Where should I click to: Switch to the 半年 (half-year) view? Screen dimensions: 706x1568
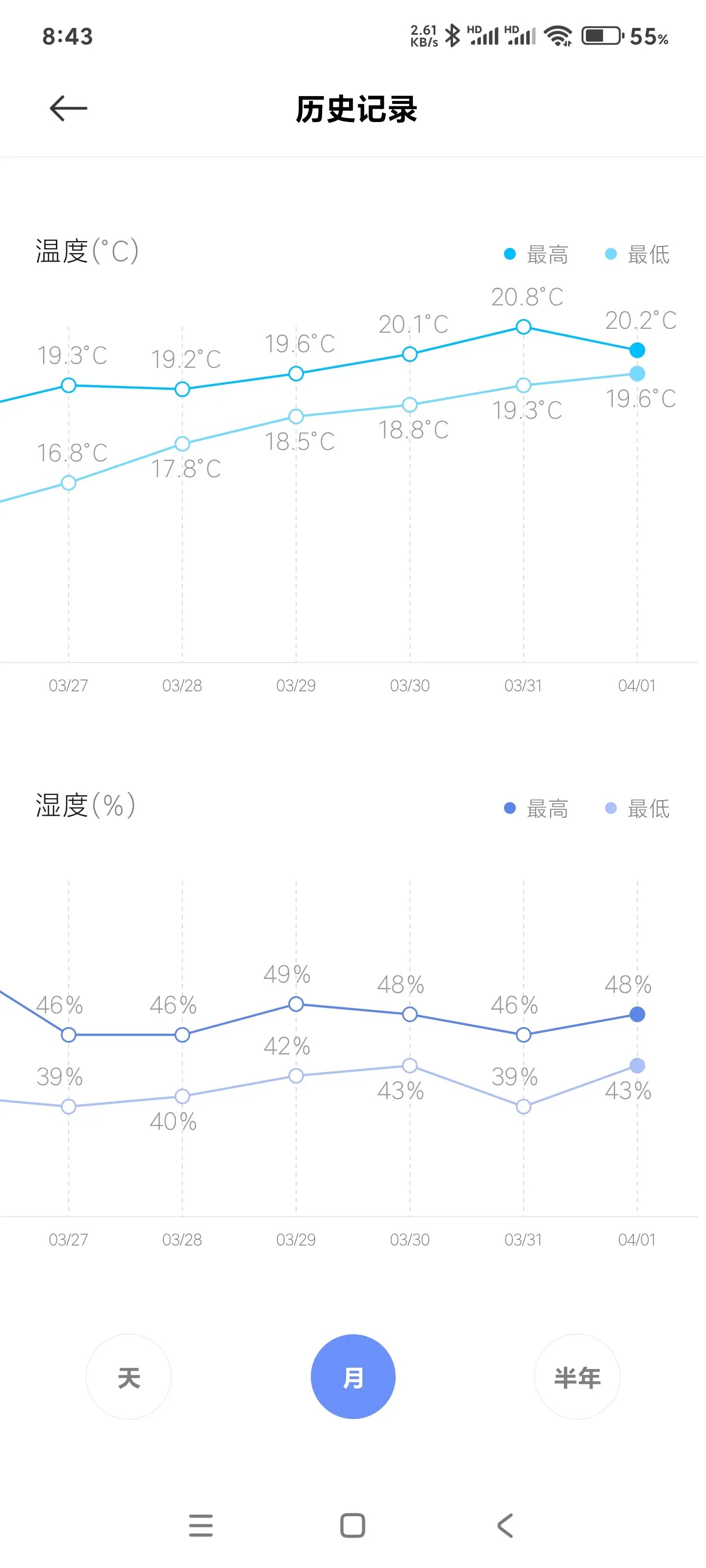(x=577, y=1377)
